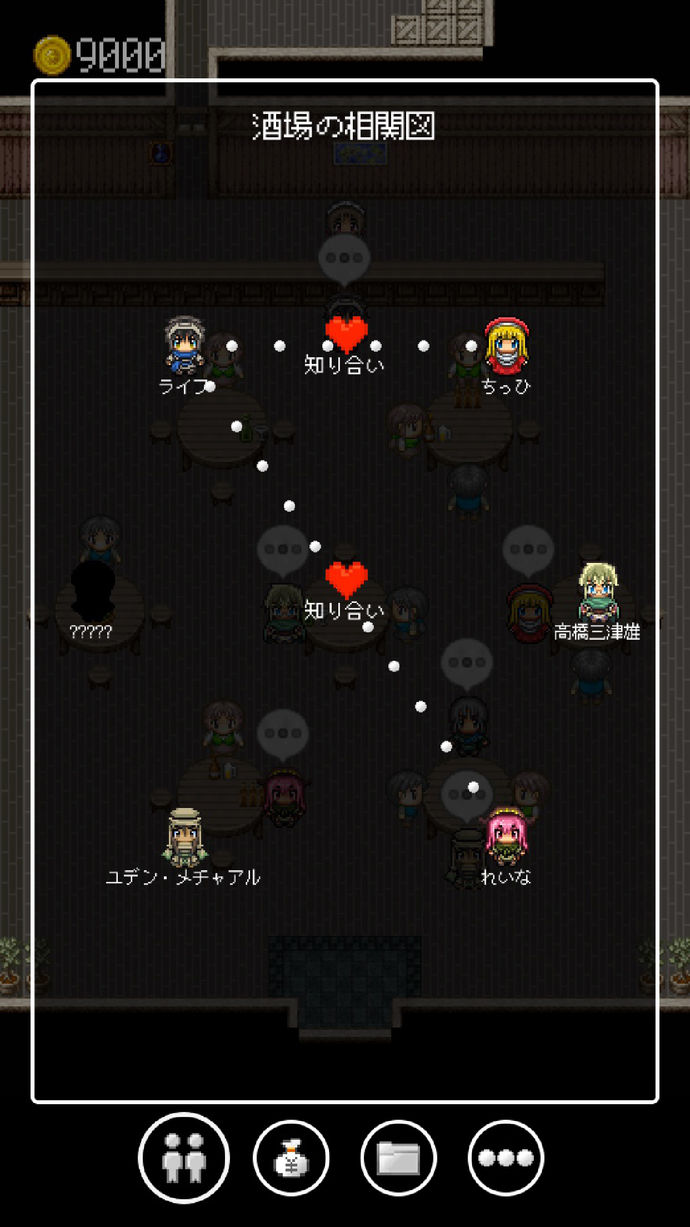Select character れいな
Screen dimensions: 690x1227
click(506, 838)
